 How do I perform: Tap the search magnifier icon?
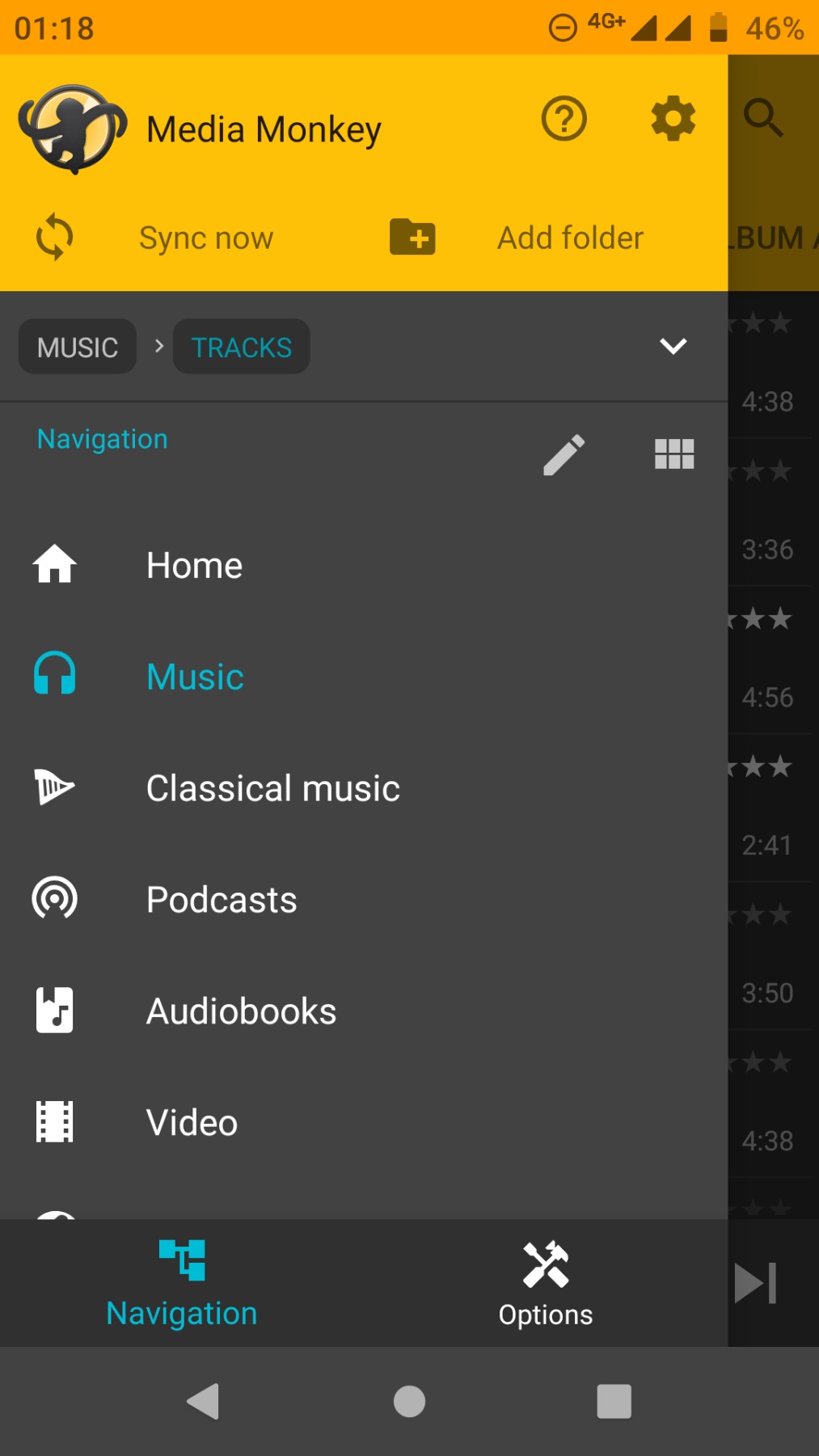pos(763,119)
